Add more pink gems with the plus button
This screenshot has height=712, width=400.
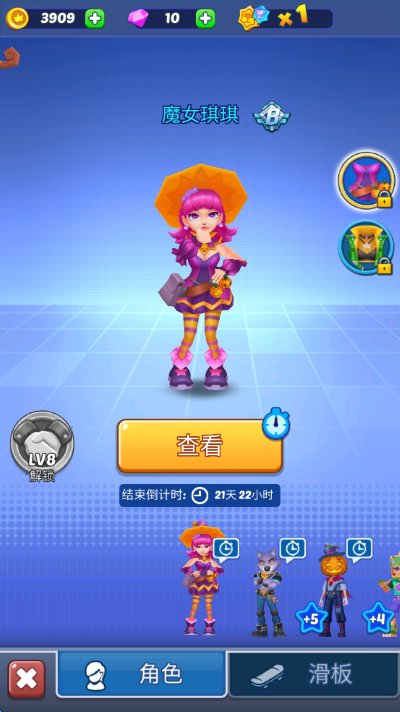[205, 19]
